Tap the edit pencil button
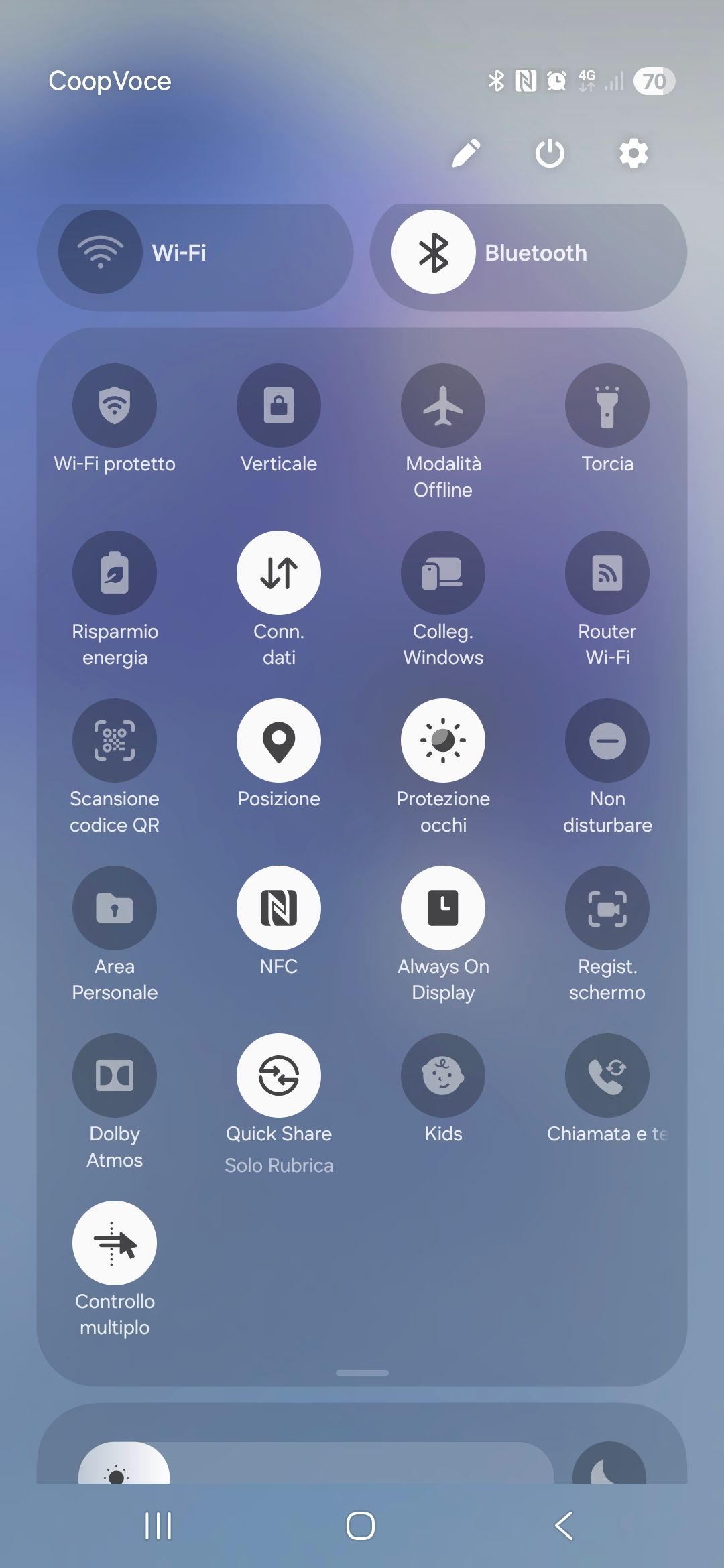Screen dimensions: 724x1568 coord(467,153)
